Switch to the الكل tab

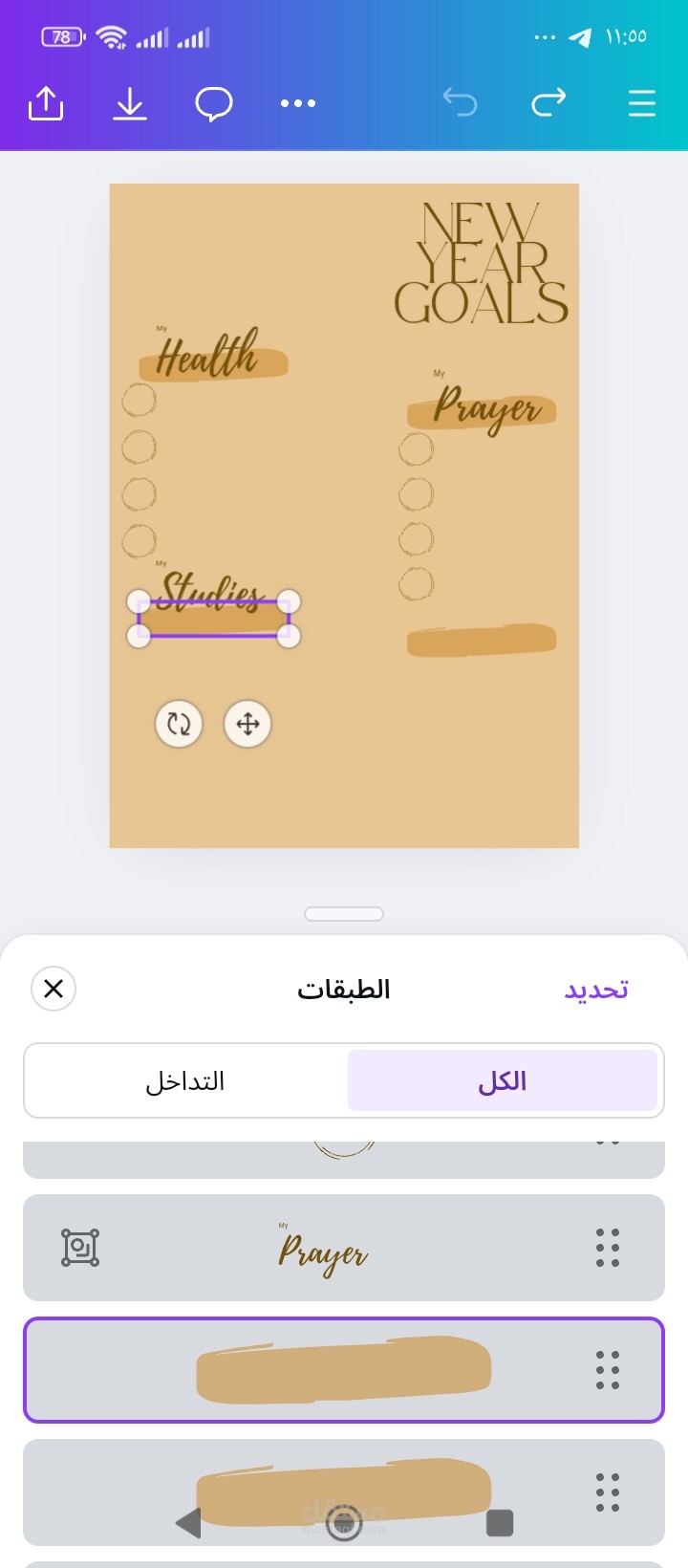coord(502,1080)
